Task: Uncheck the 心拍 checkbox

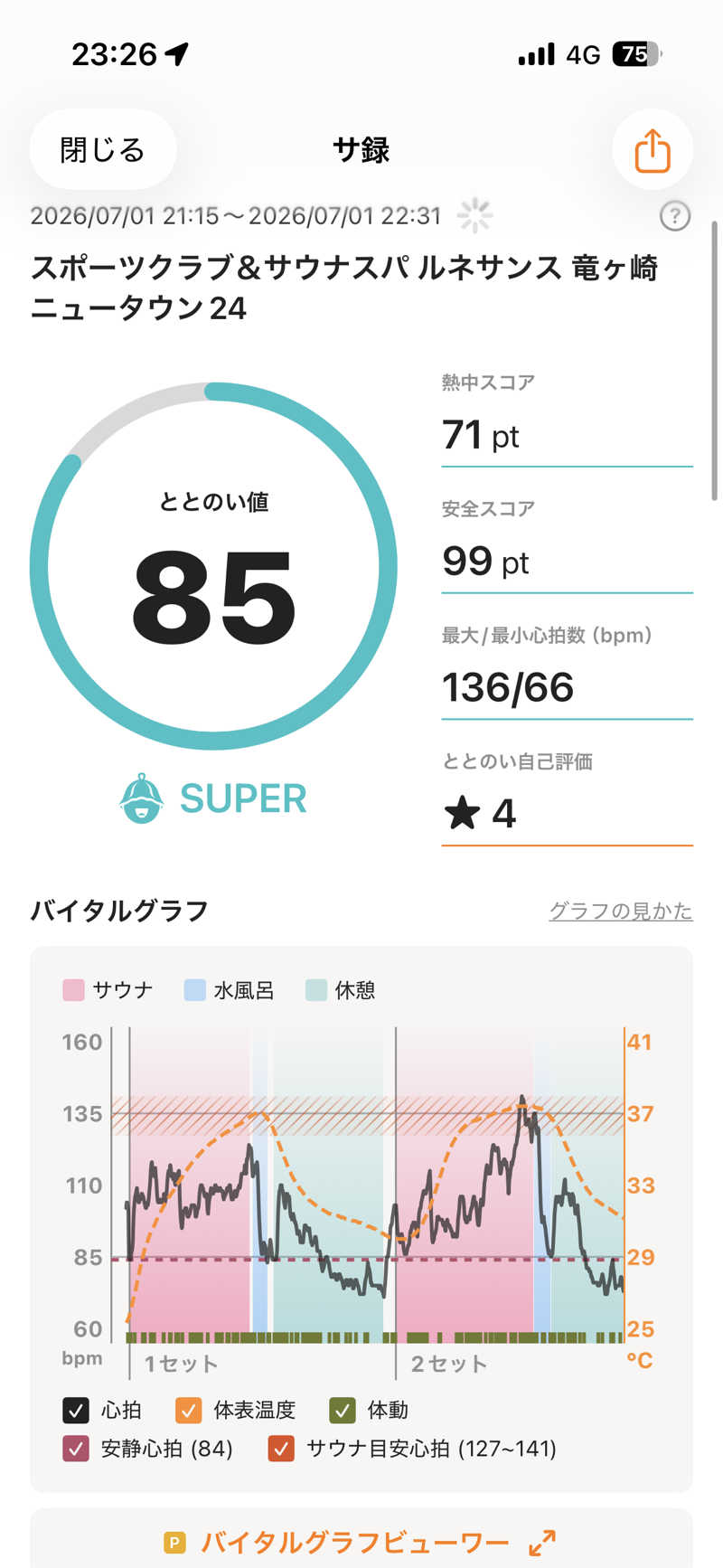Action: [x=76, y=1410]
